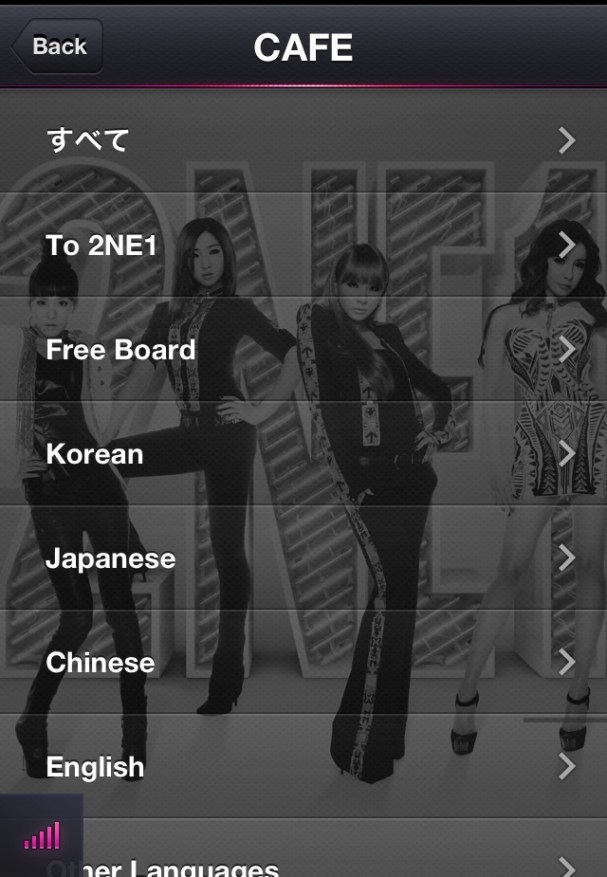The height and width of the screenshot is (877, 607).
Task: Open the Chinese board
Action: pyautogui.click(x=303, y=662)
